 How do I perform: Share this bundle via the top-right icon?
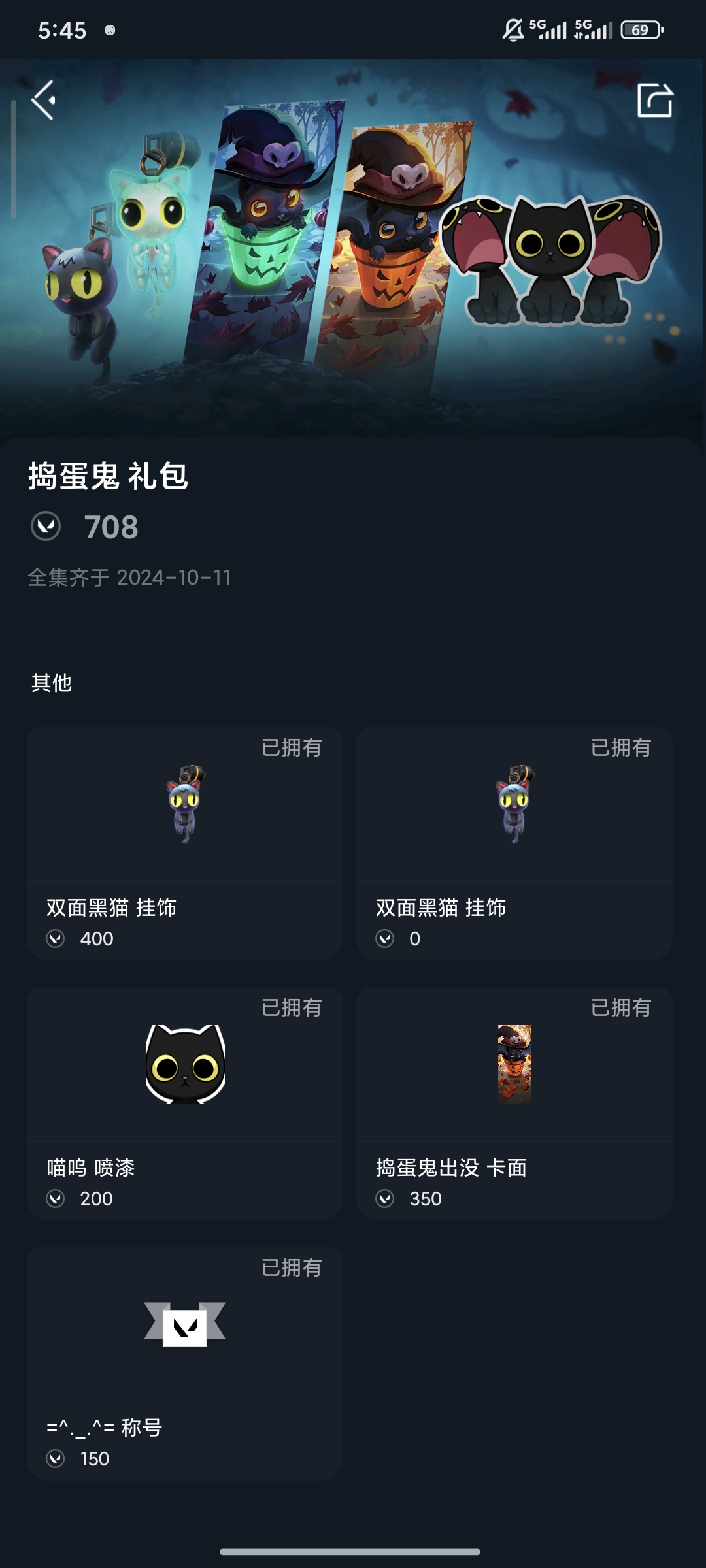click(654, 100)
